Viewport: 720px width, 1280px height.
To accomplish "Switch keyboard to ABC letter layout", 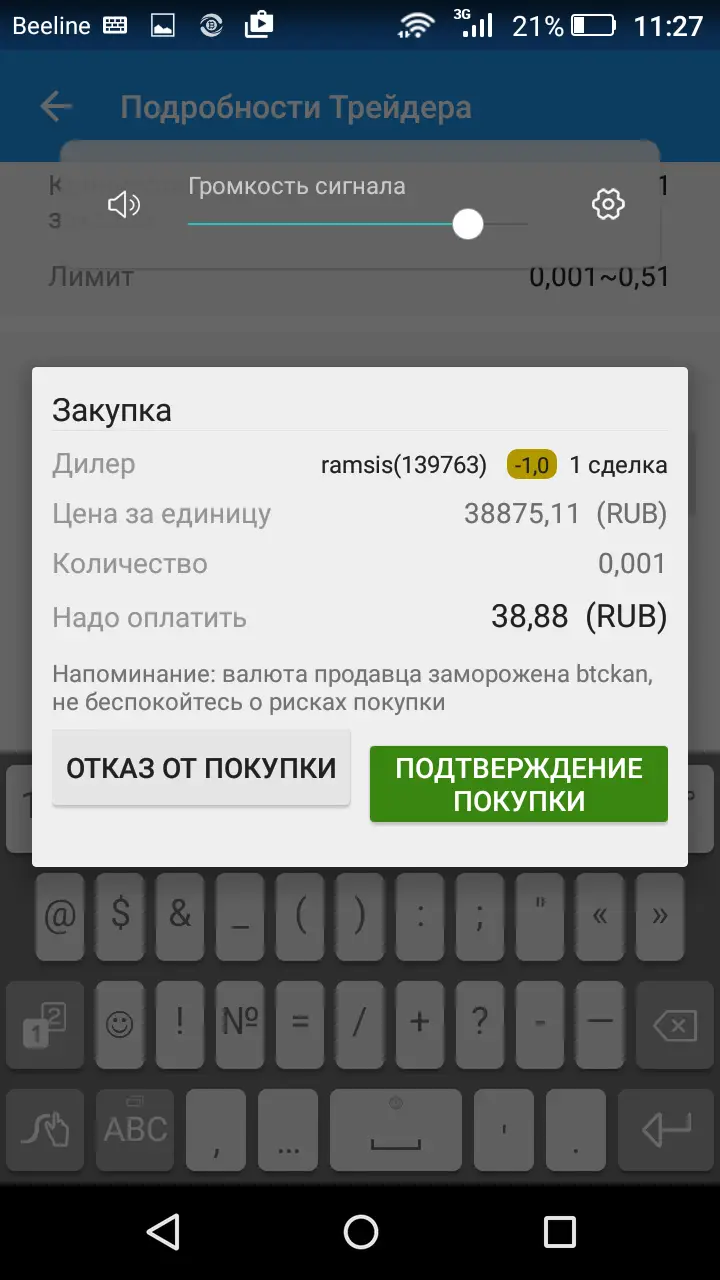I will point(134,1130).
